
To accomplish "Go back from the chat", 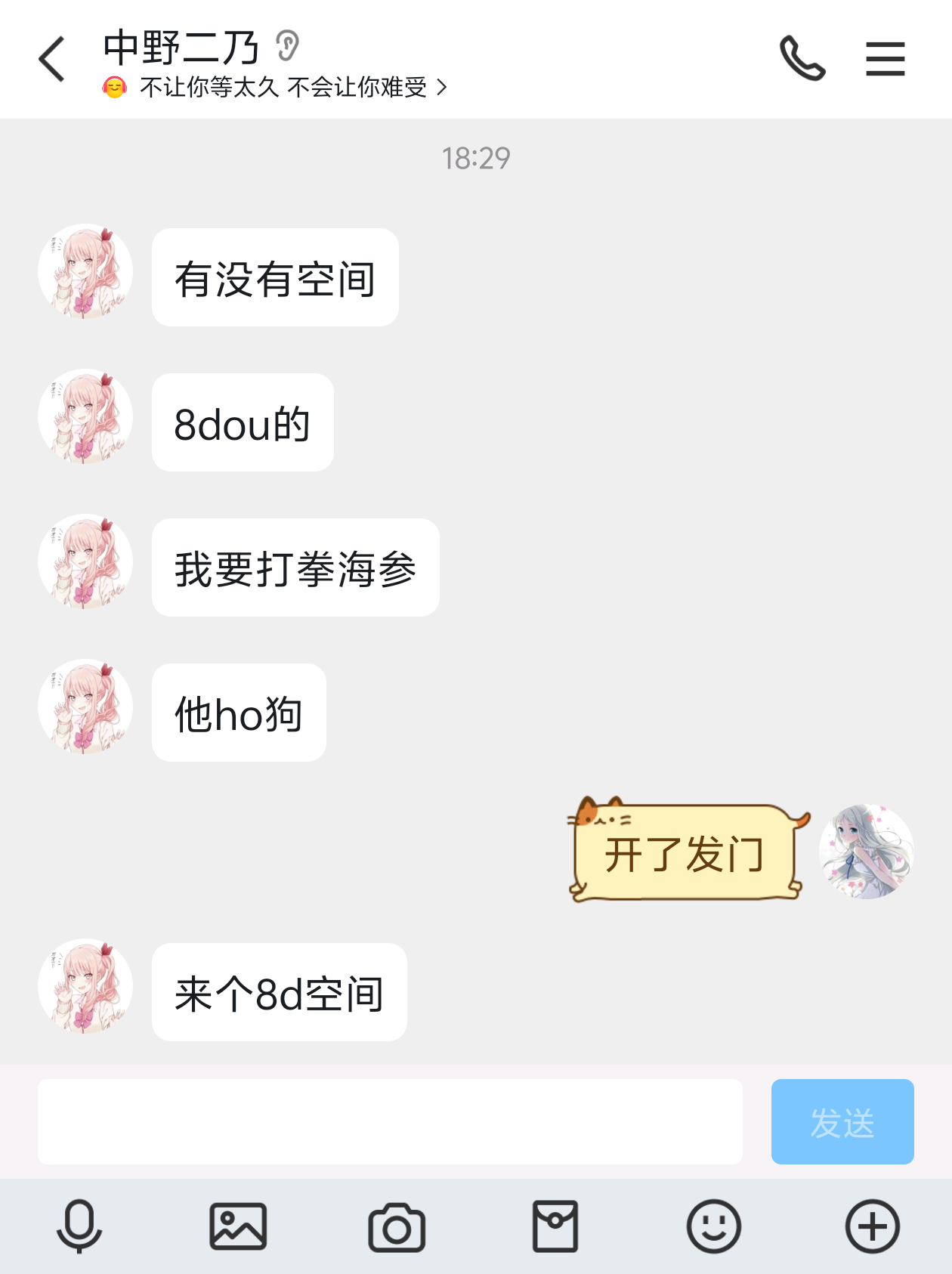I will point(51,59).
